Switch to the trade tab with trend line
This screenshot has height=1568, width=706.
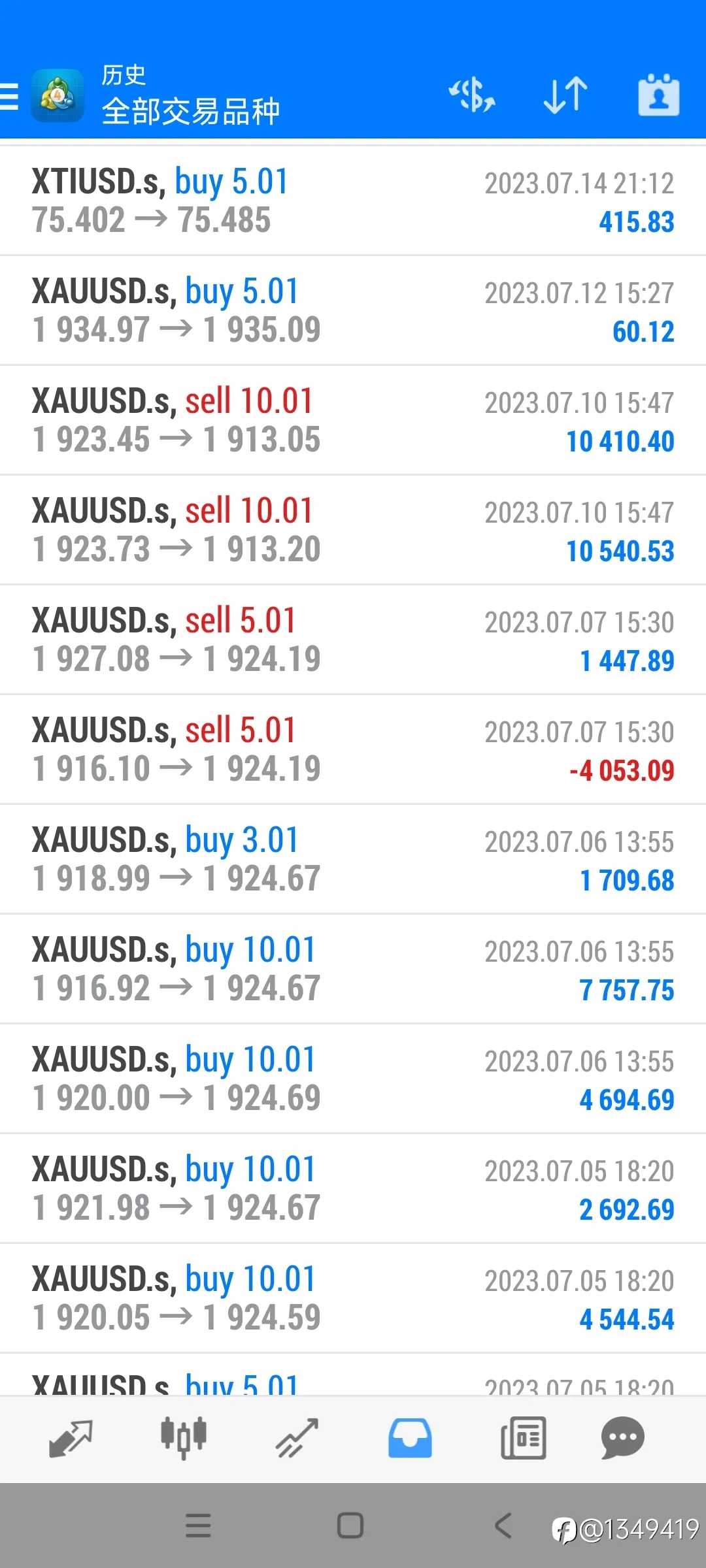[297, 1438]
